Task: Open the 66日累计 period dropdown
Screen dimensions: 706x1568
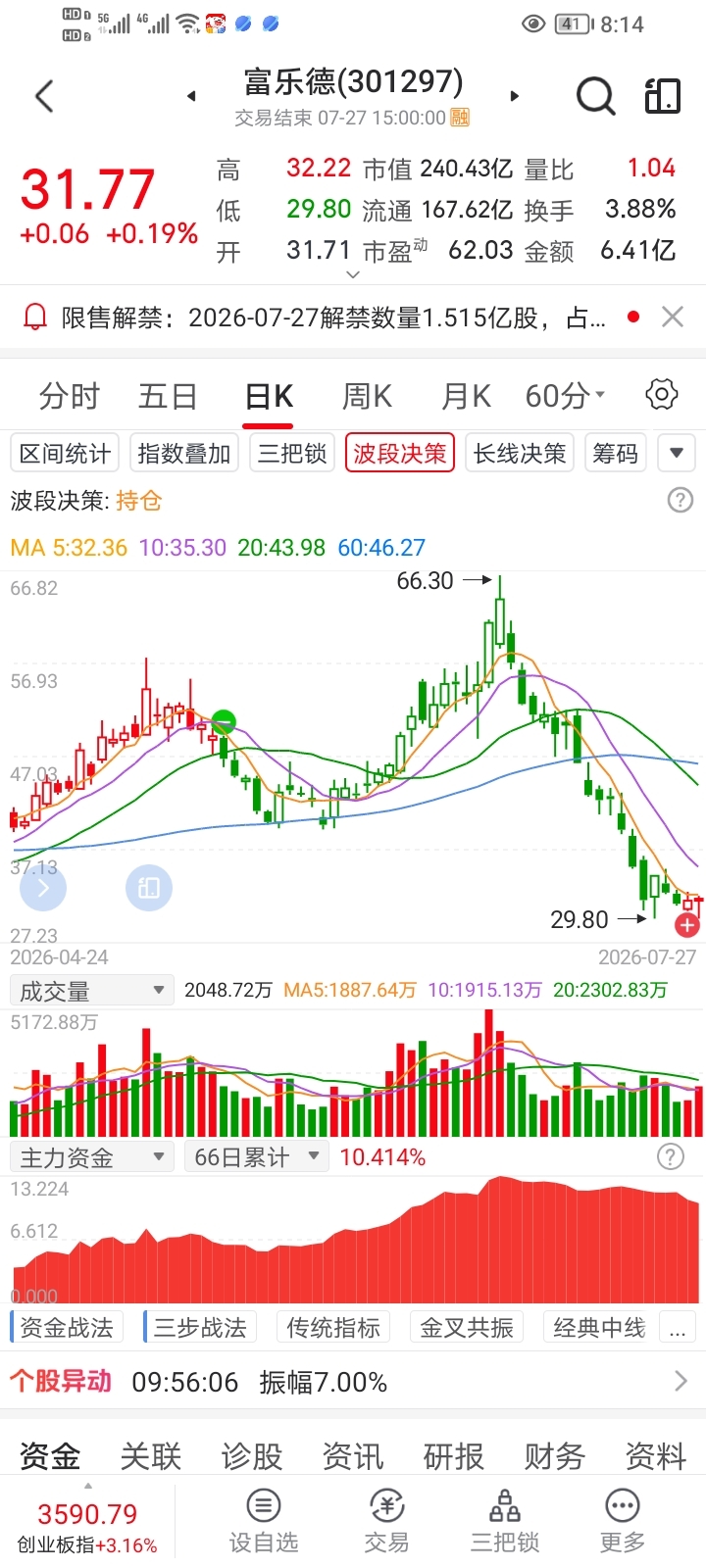Action: point(256,1157)
